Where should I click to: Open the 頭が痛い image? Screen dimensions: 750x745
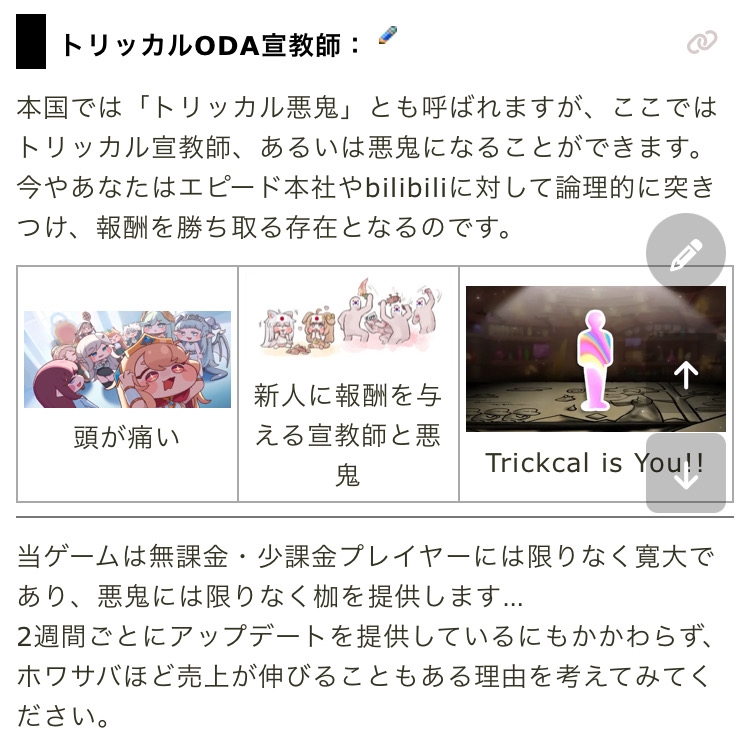click(127, 359)
